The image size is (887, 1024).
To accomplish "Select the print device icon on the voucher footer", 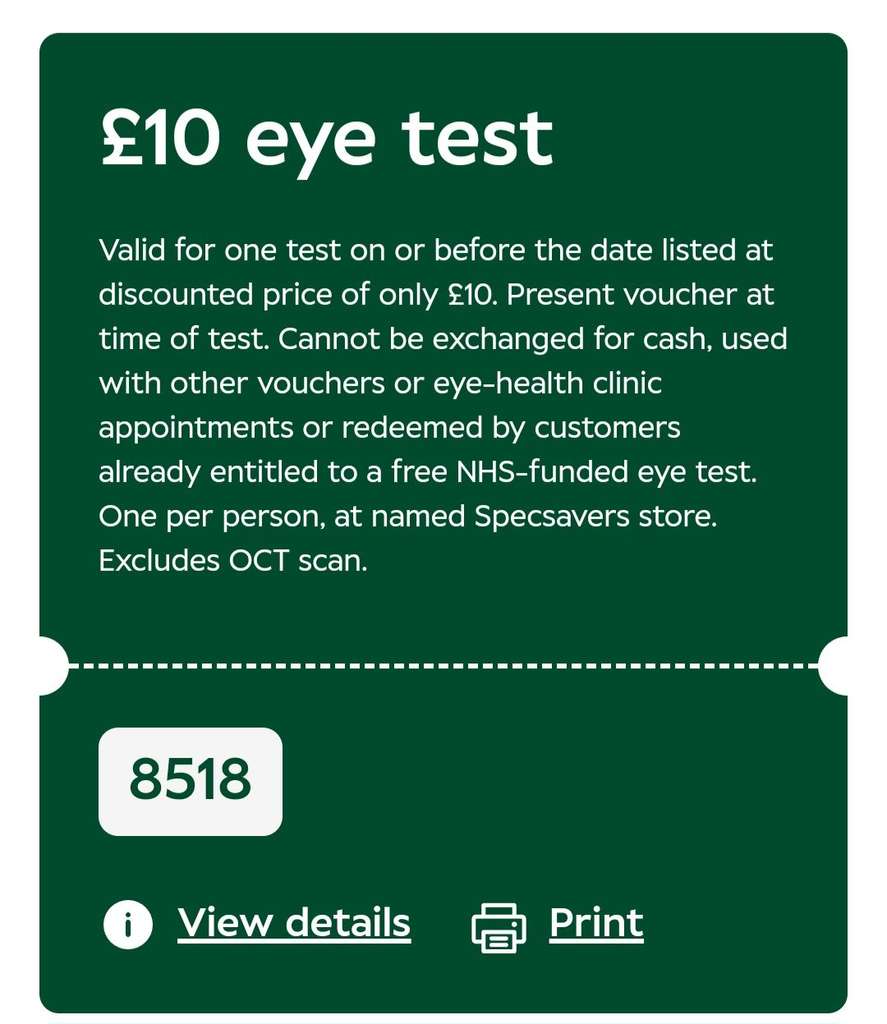I will (x=499, y=924).
